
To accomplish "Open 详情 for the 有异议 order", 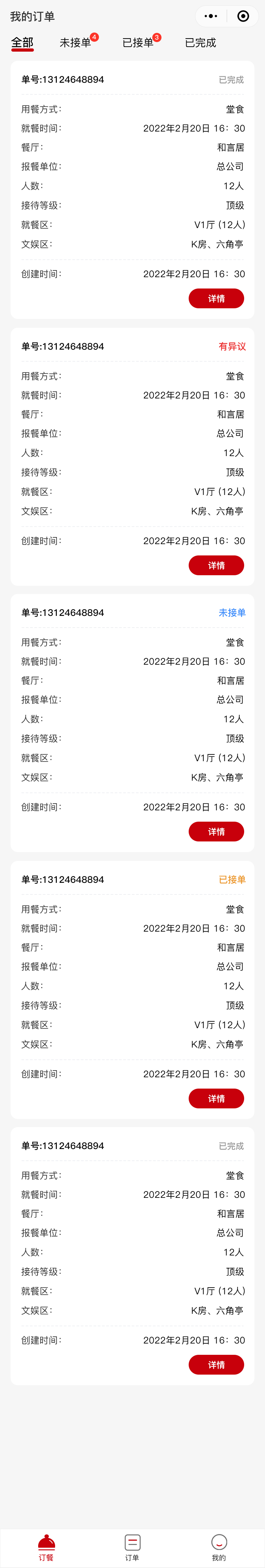I will point(216,565).
